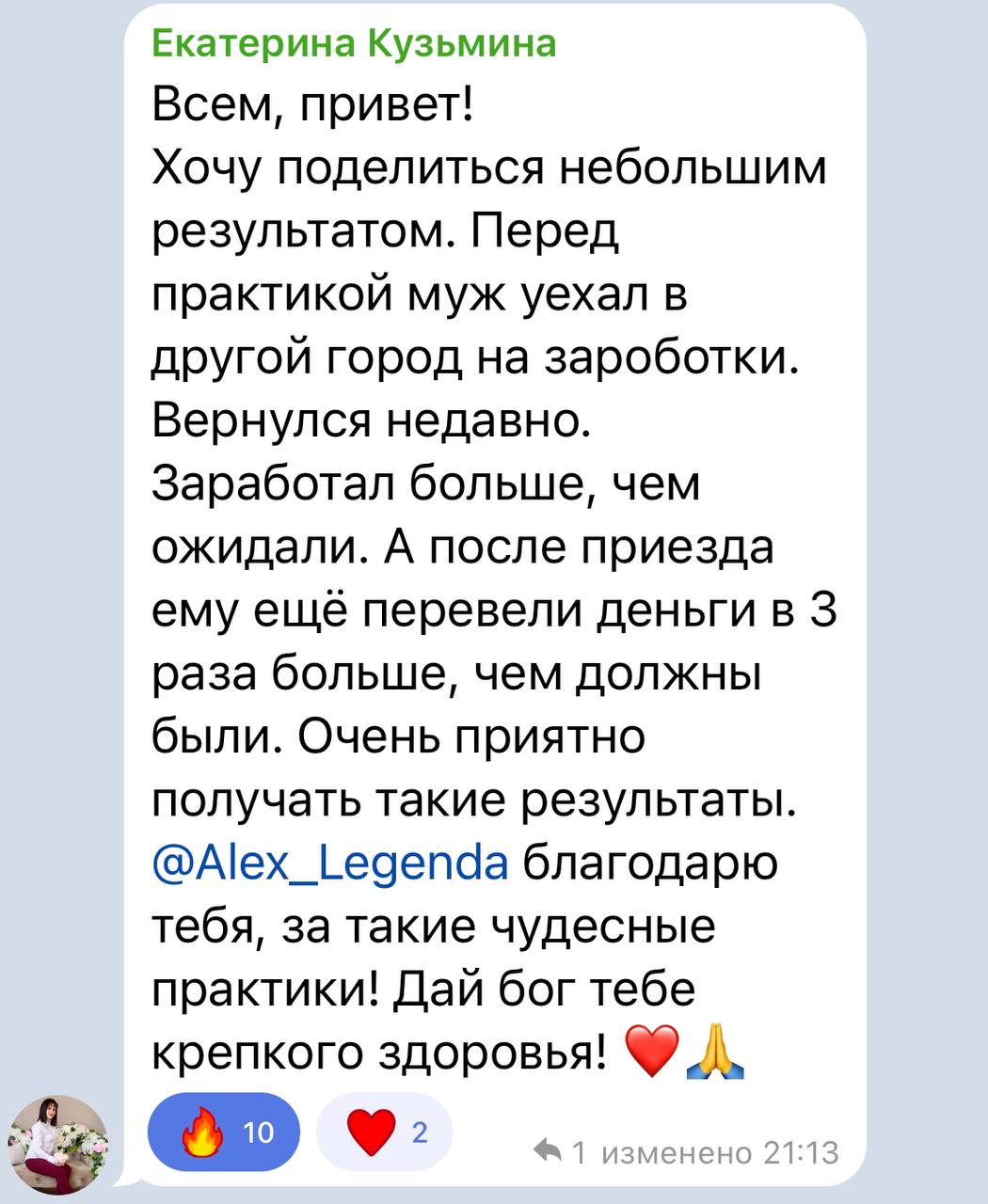Open the @Alex_Legenda mention link
The height and width of the screenshot is (1204, 988).
329,863
